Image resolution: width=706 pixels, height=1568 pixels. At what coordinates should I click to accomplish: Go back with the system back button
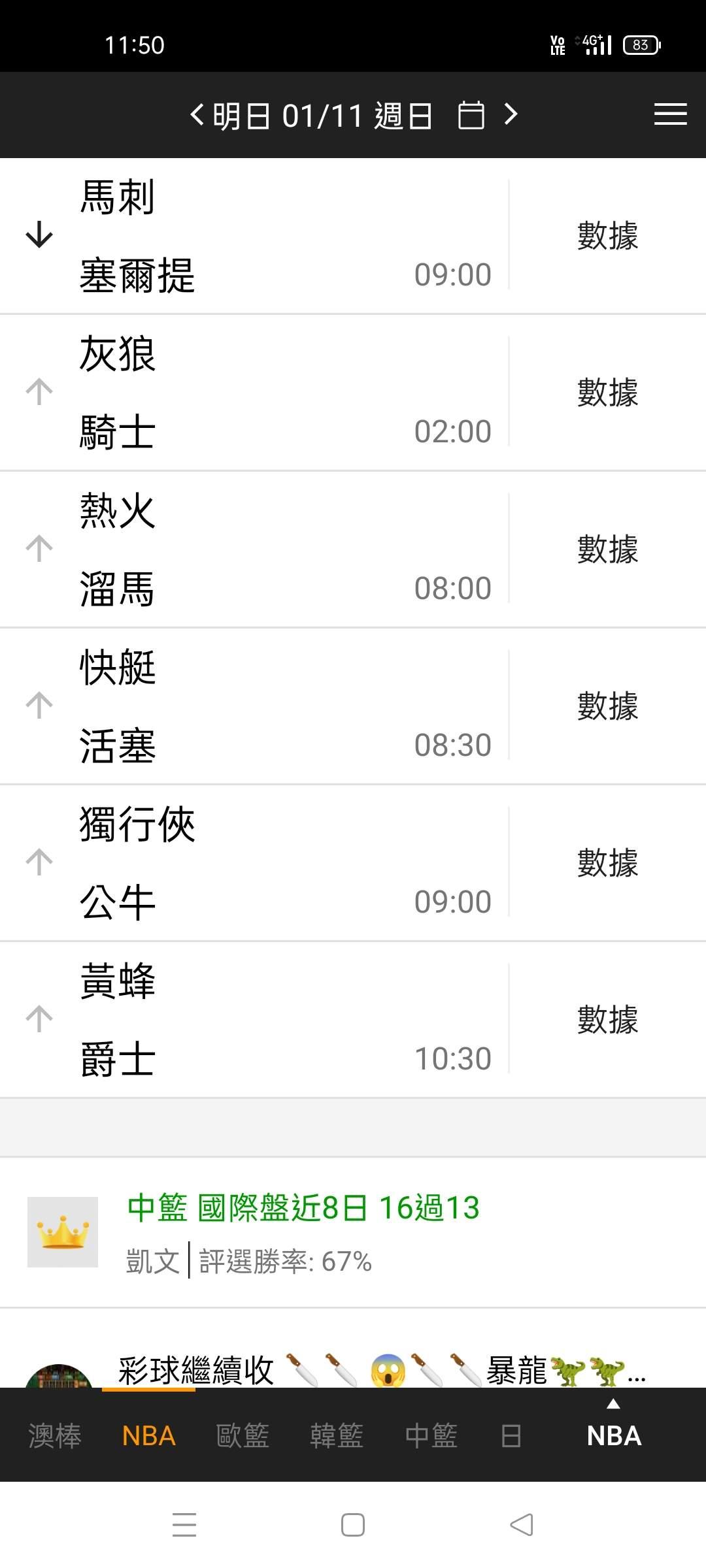click(x=521, y=1525)
